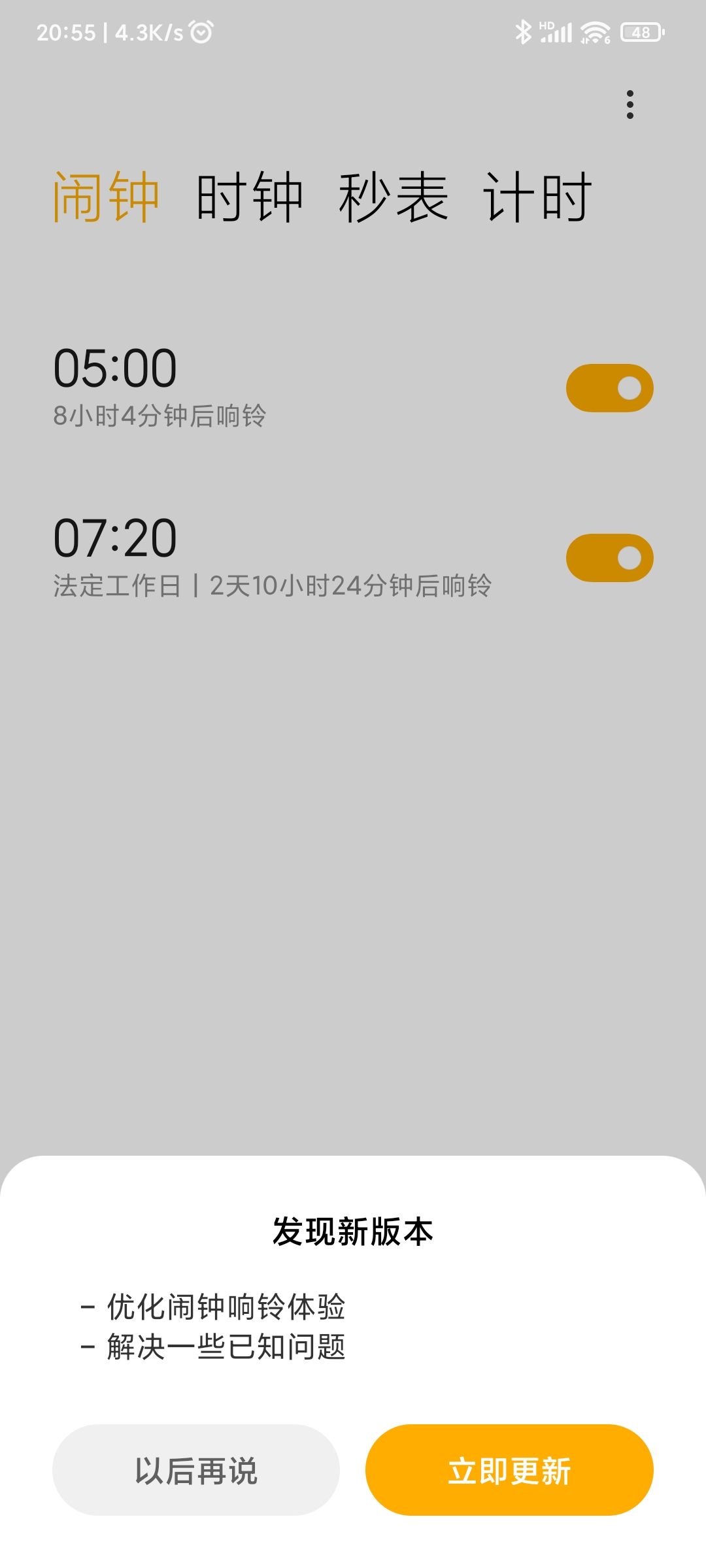The height and width of the screenshot is (1568, 706).
Task: Disable the 07:20 alarm toggle
Action: point(609,558)
